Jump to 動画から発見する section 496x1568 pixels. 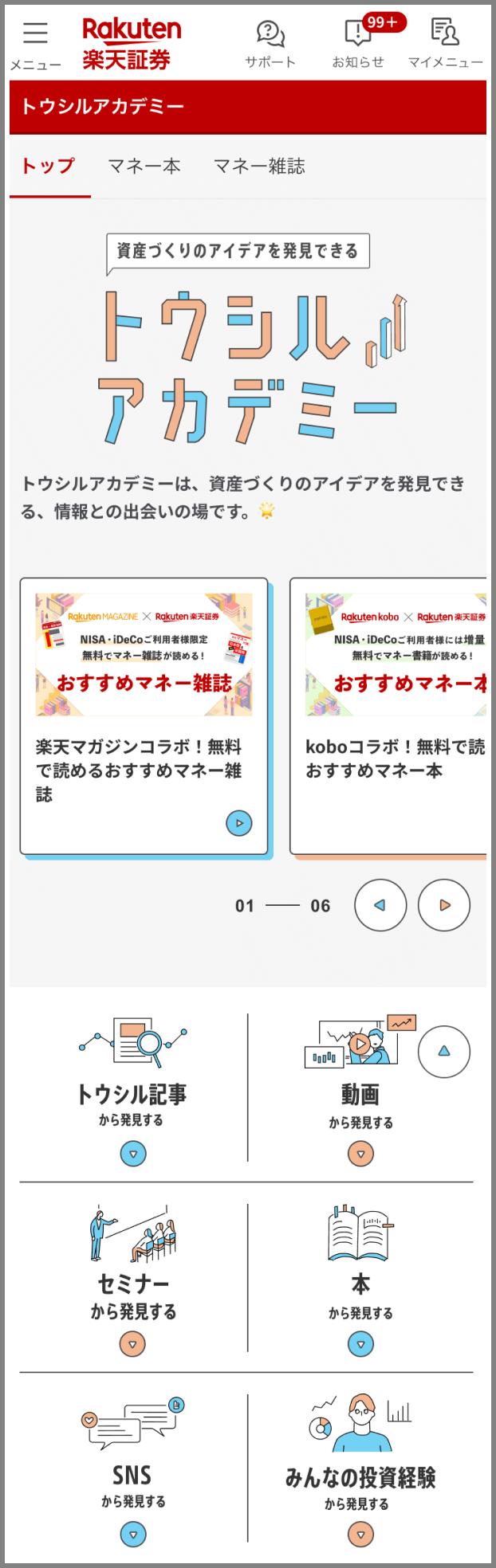360,1152
